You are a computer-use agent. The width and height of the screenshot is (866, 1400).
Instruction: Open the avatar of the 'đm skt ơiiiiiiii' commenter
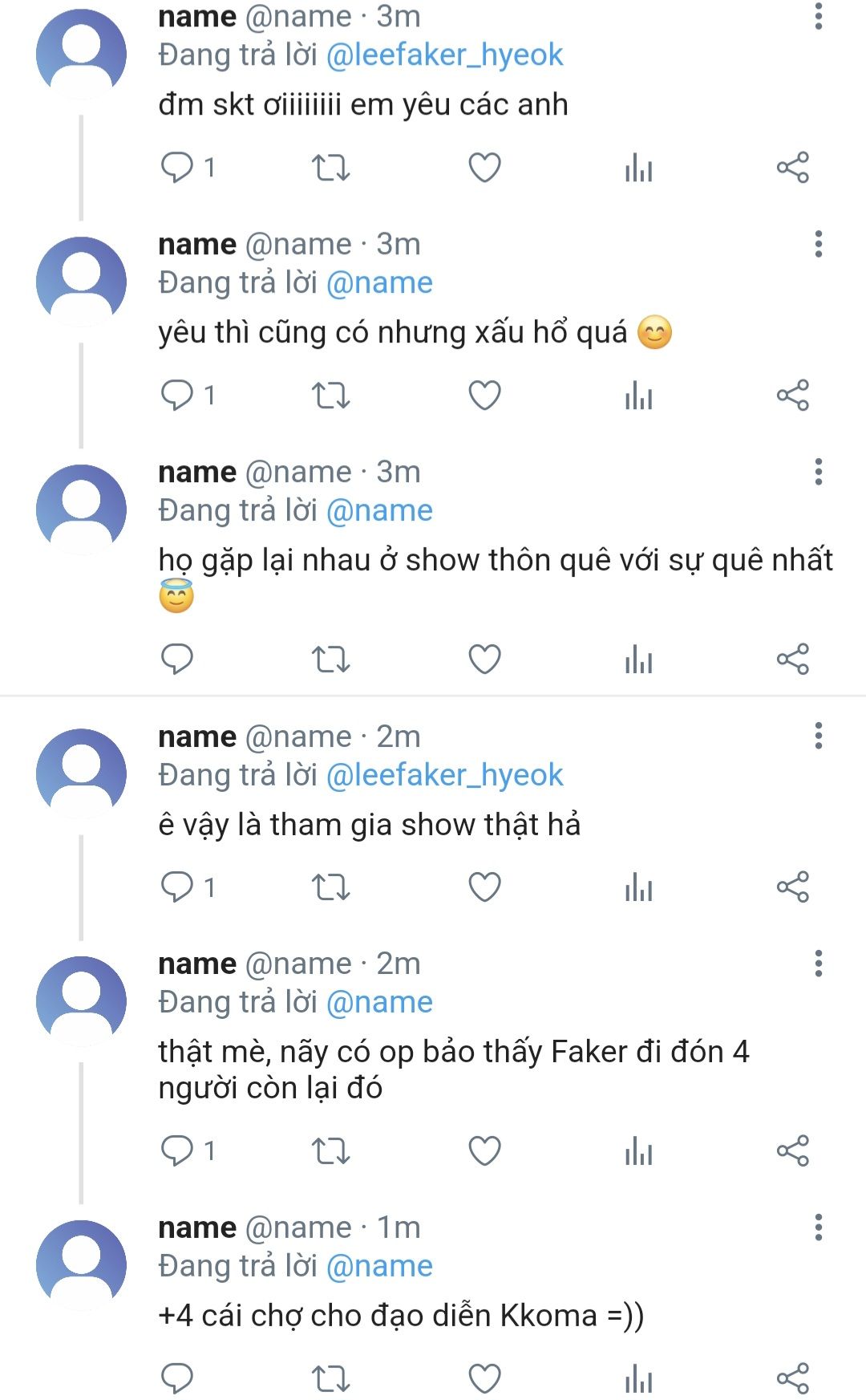pos(81,54)
